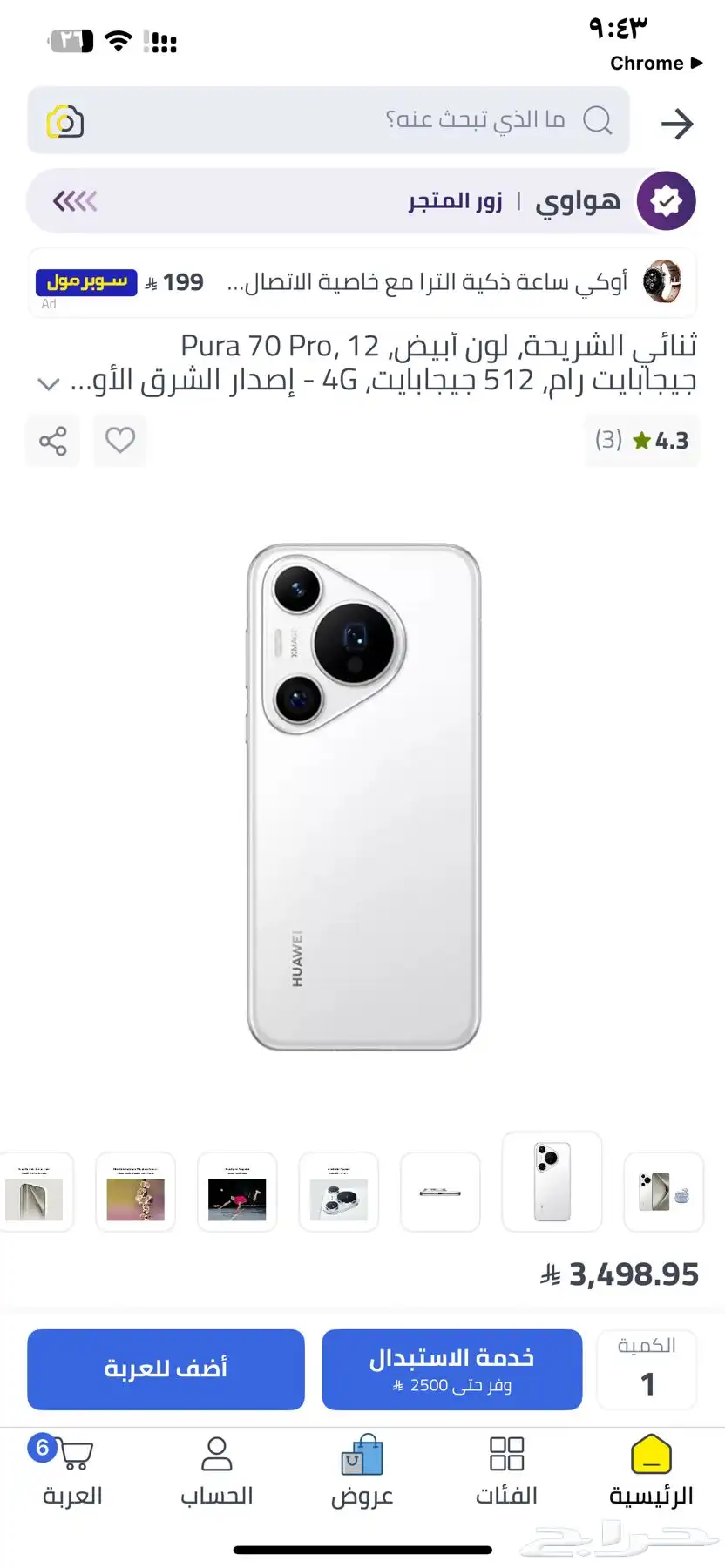Search by image with the camera icon
Screen dimensions: 725x1568
(65, 122)
